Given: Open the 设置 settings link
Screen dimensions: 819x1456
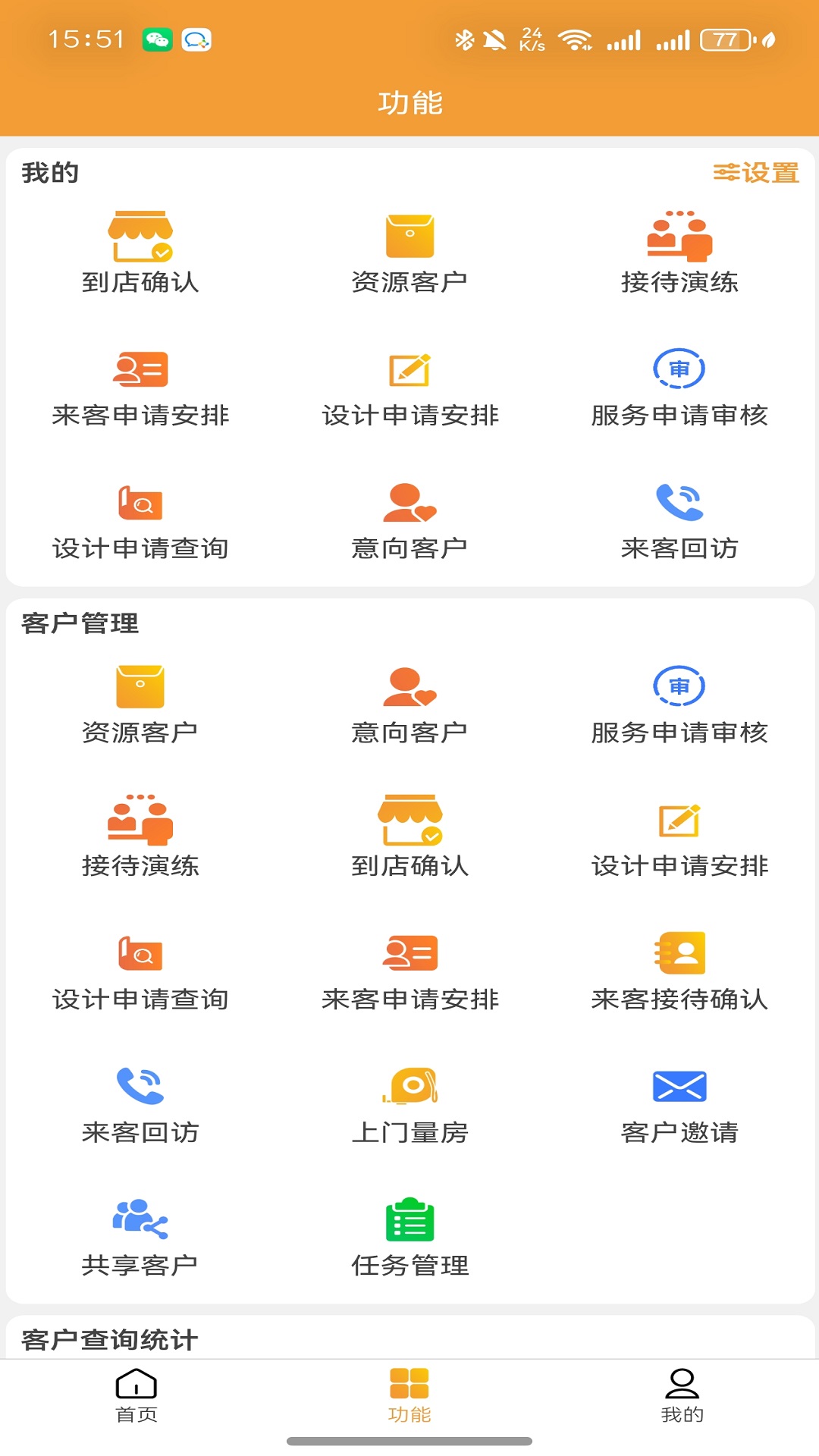Looking at the screenshot, I should [756, 174].
